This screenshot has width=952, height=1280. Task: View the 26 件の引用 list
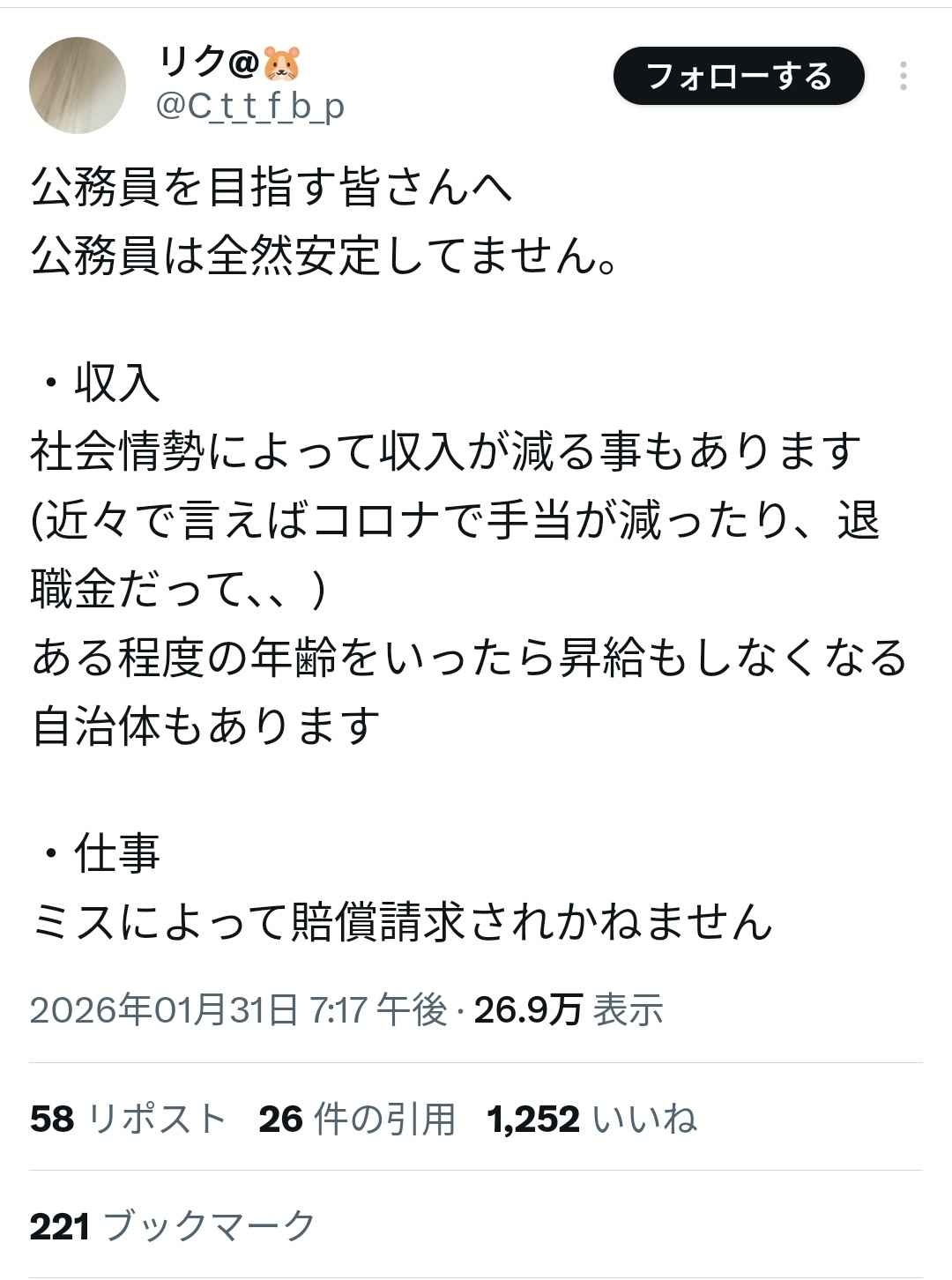click(357, 1120)
